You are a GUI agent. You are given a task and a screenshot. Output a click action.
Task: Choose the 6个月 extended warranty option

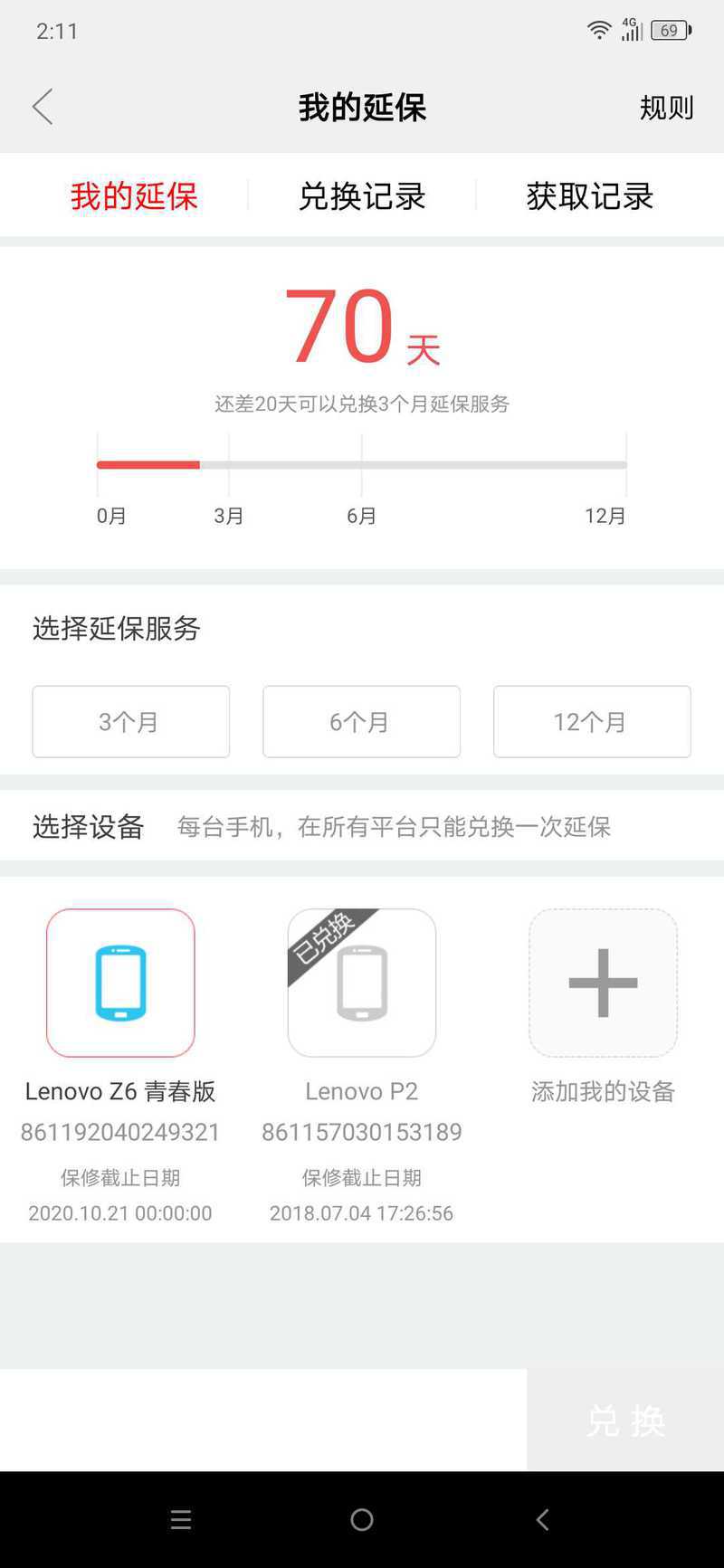(361, 721)
